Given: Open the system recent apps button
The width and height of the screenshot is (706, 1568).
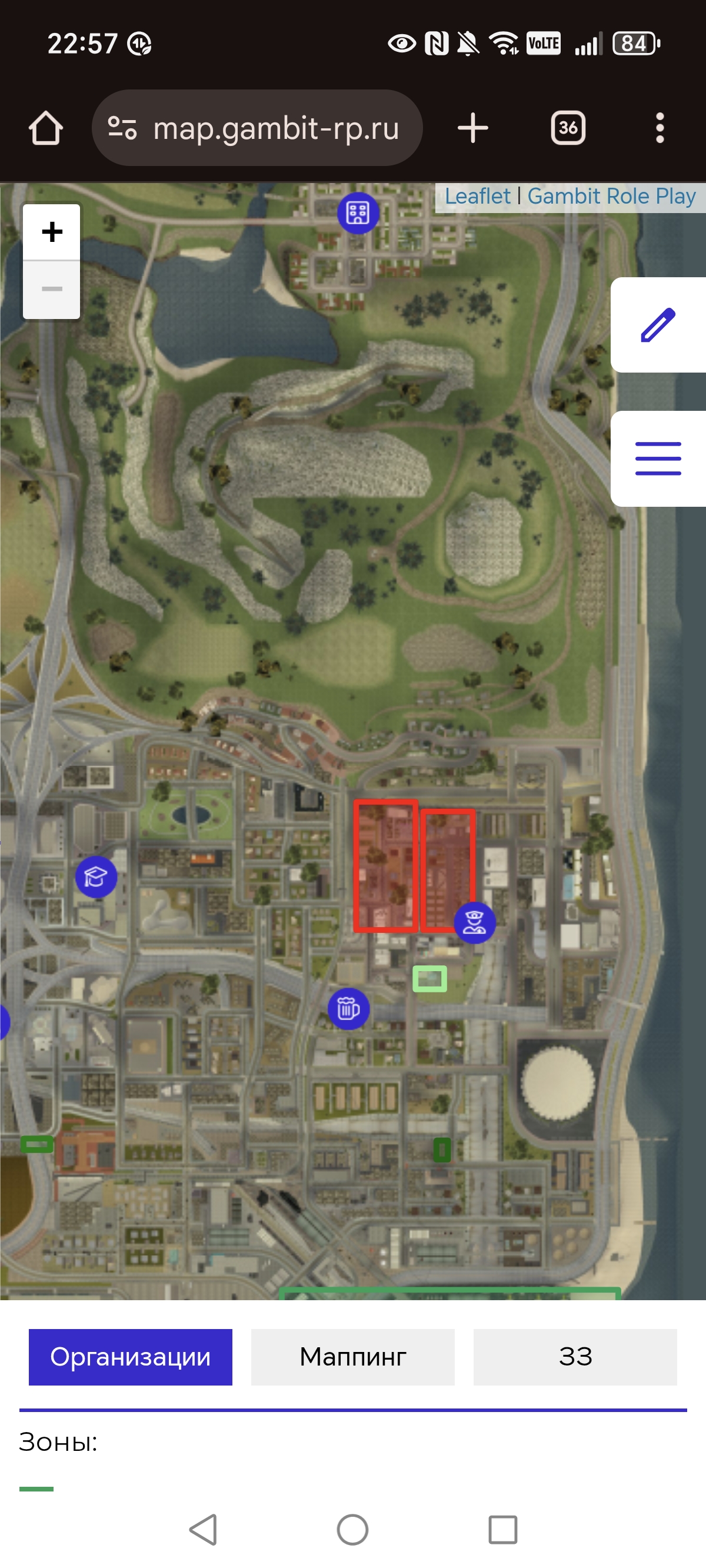Looking at the screenshot, I should [502, 1529].
